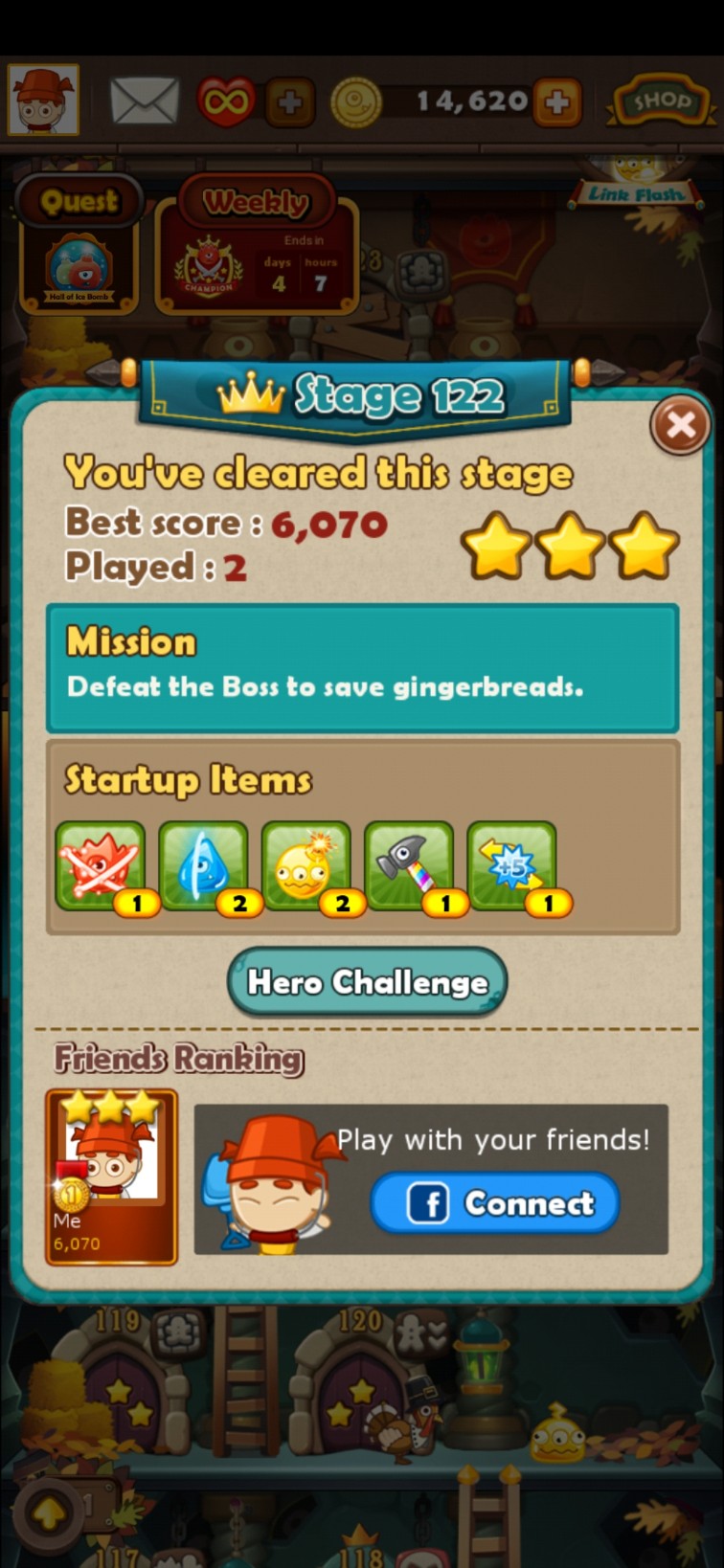Screen dimensions: 724x1568
Task: Open the mail inbox
Action: pyautogui.click(x=145, y=101)
